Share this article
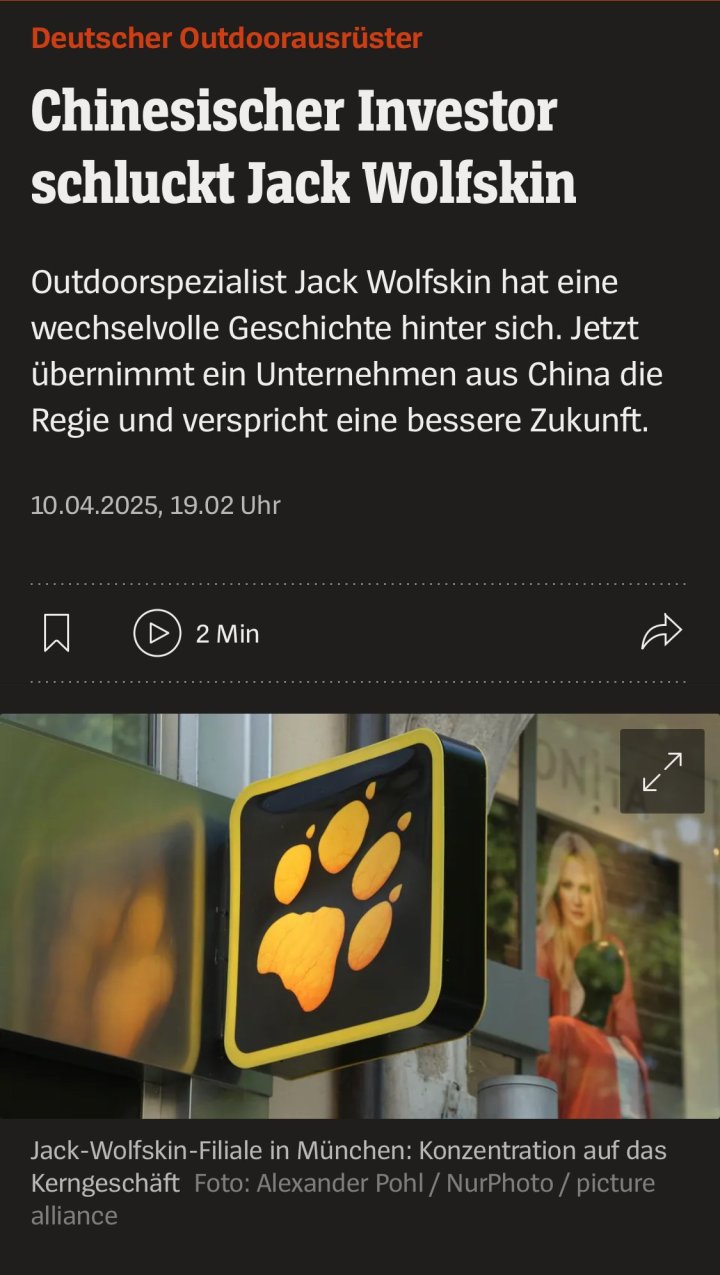 coord(661,632)
